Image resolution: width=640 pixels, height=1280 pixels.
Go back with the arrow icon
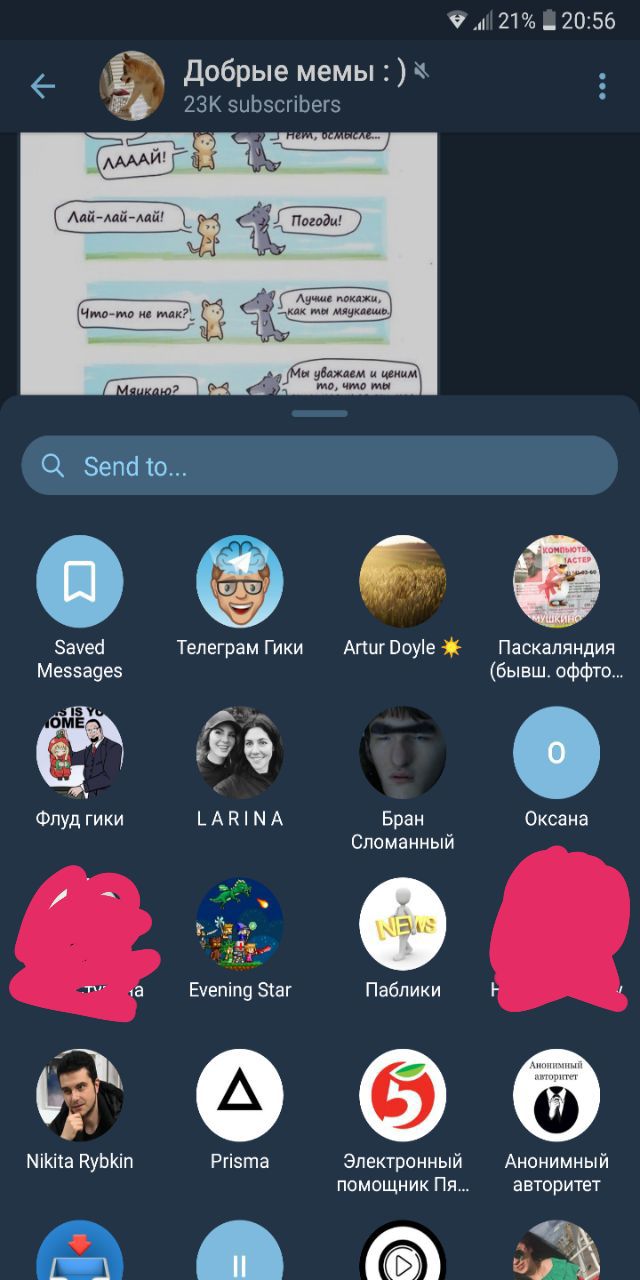coord(42,86)
